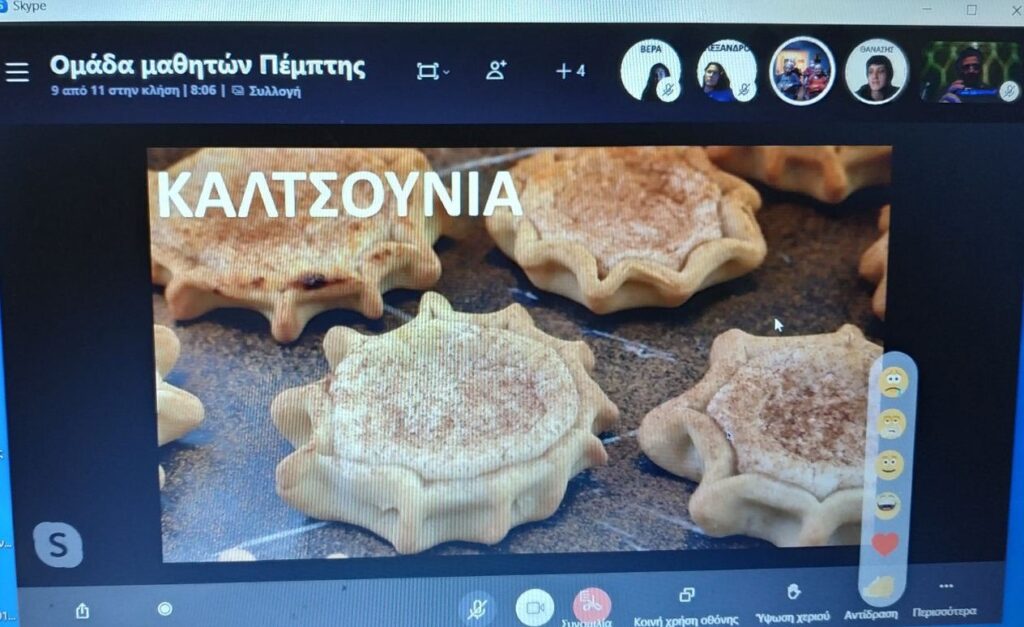The image size is (1024, 627).
Task: Start Κοινή χρήση οθόνης screen sharing
Action: point(686,604)
